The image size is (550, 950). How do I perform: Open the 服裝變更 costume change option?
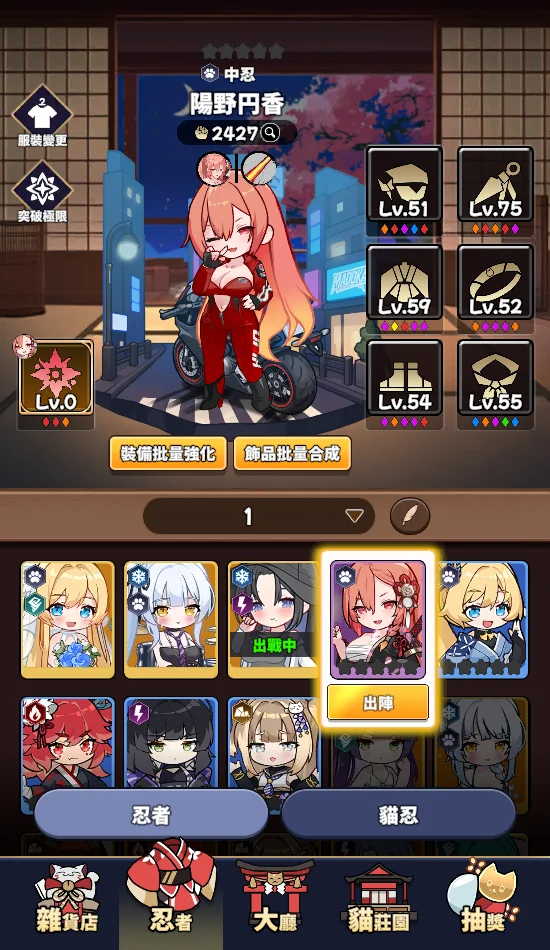point(42,116)
